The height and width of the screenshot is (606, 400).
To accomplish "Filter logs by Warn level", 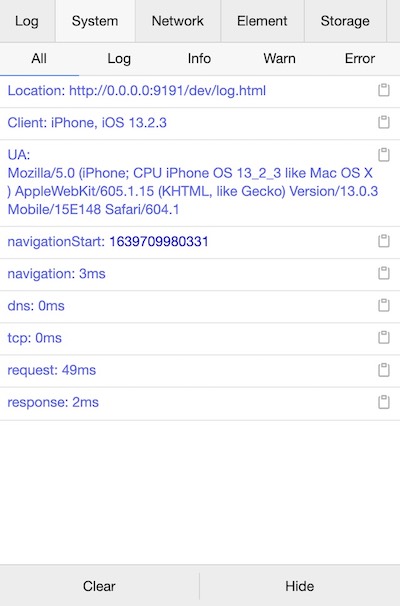I will [x=279, y=59].
